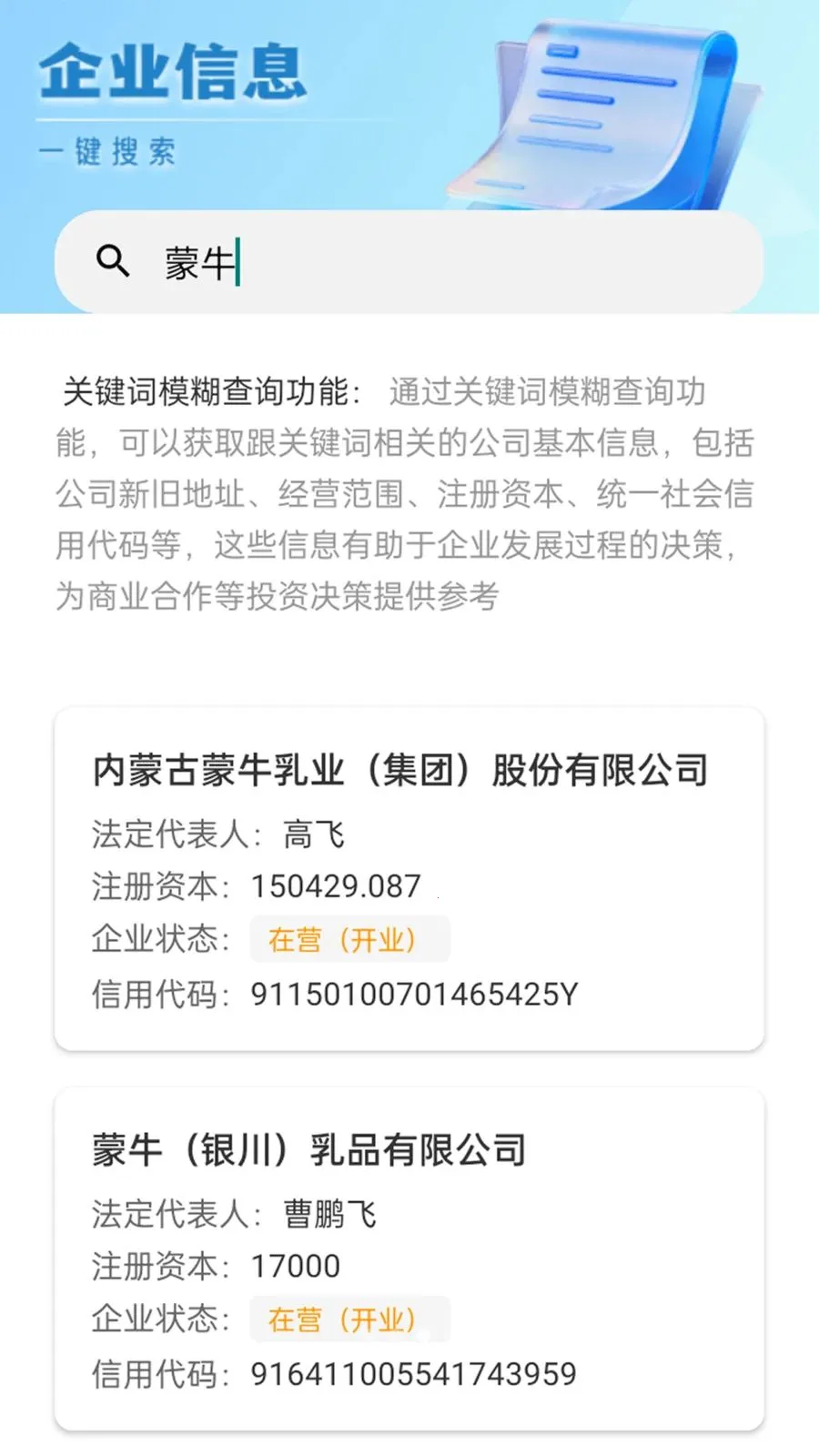Click legal representative 曹鹏飞 name link
This screenshot has width=819, height=1456.
tap(328, 1213)
